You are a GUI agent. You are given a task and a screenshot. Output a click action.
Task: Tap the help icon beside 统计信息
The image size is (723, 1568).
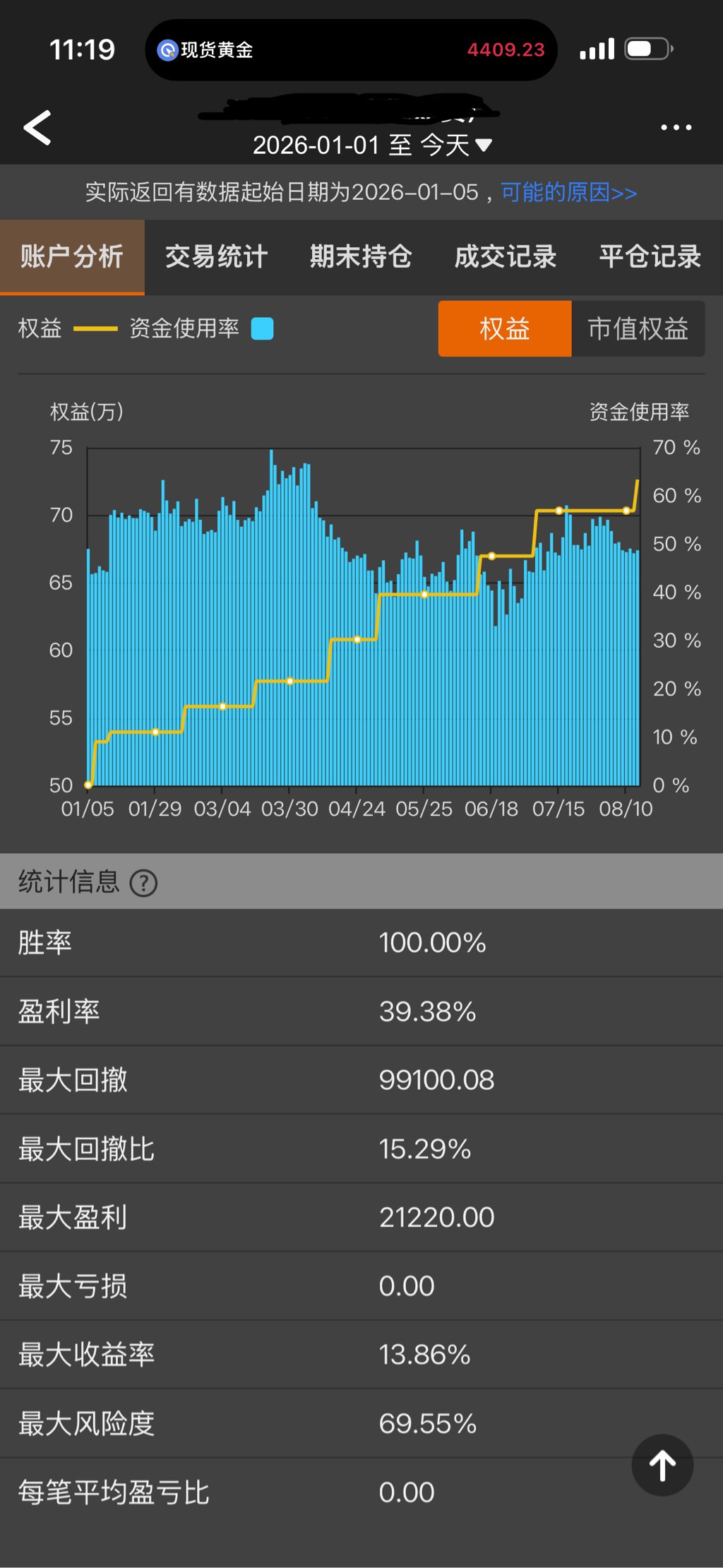pyautogui.click(x=144, y=883)
